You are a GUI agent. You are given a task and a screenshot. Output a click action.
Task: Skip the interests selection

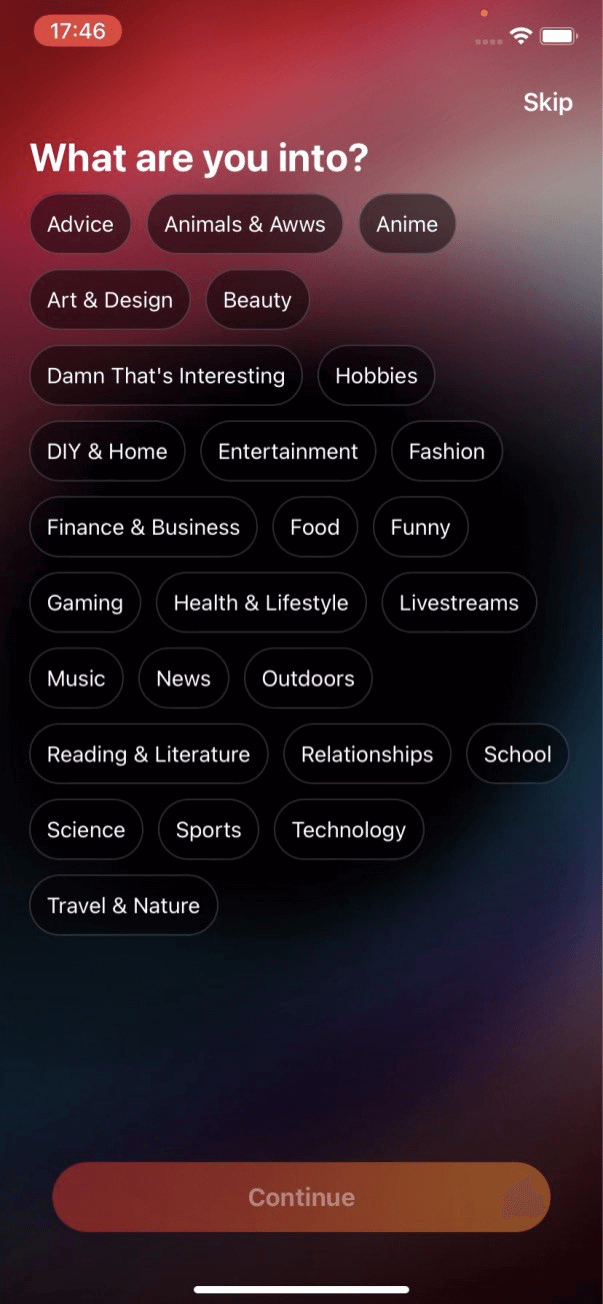coord(547,102)
